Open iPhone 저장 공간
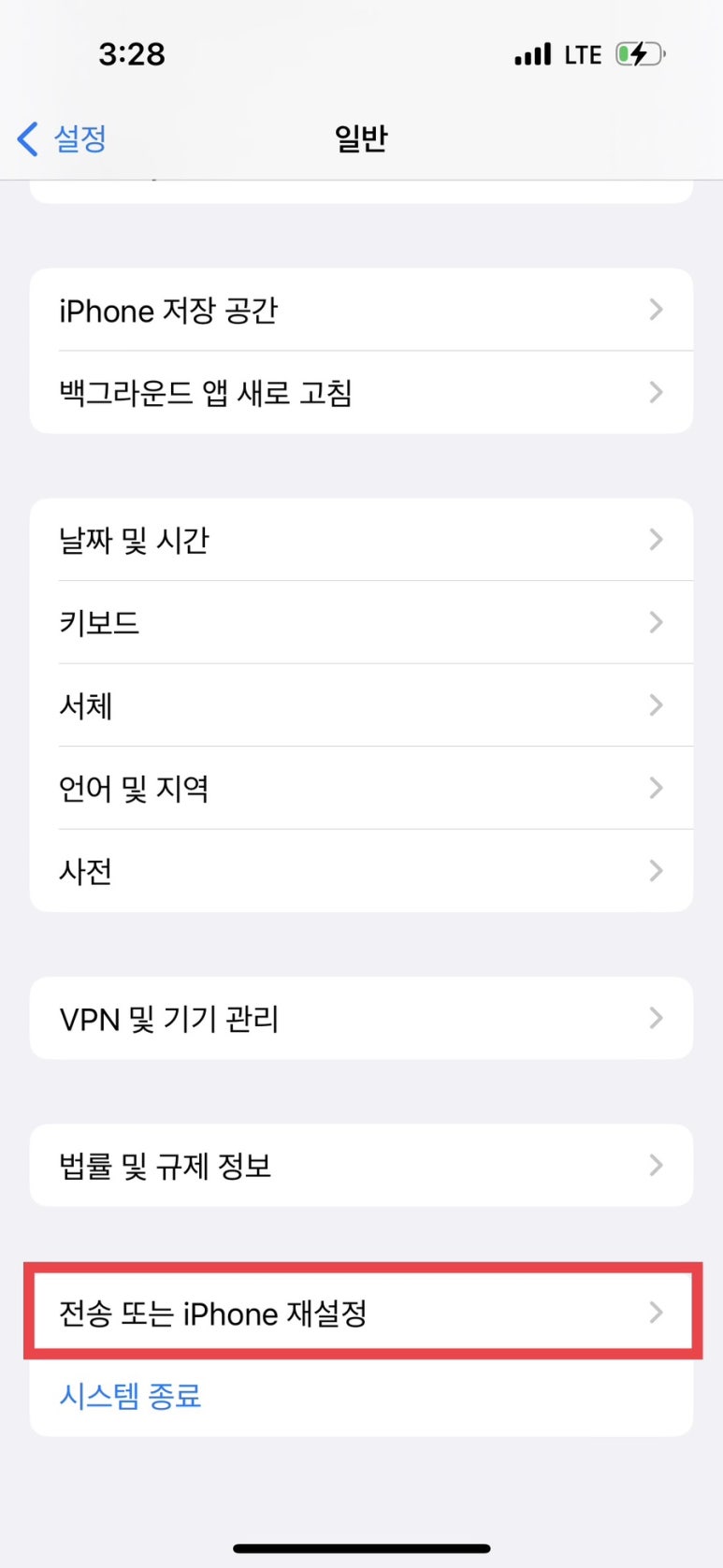723x1568 pixels. [x=360, y=311]
